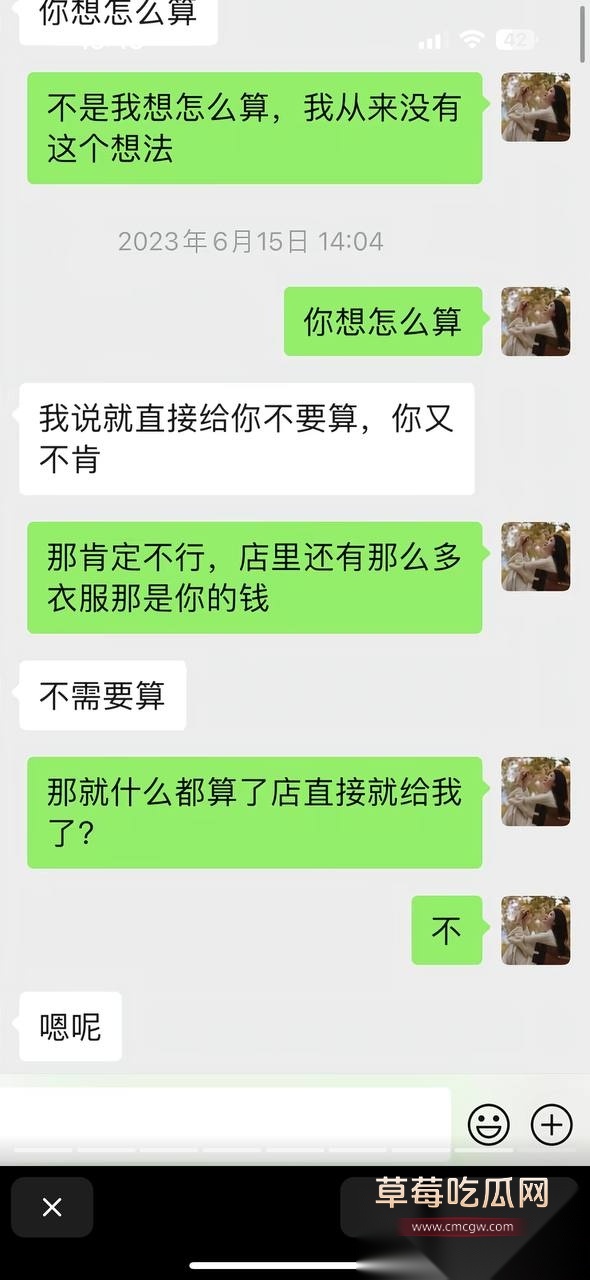This screenshot has height=1280, width=590.
Task: Open the avatar beside the "不" message
Action: (x=536, y=930)
